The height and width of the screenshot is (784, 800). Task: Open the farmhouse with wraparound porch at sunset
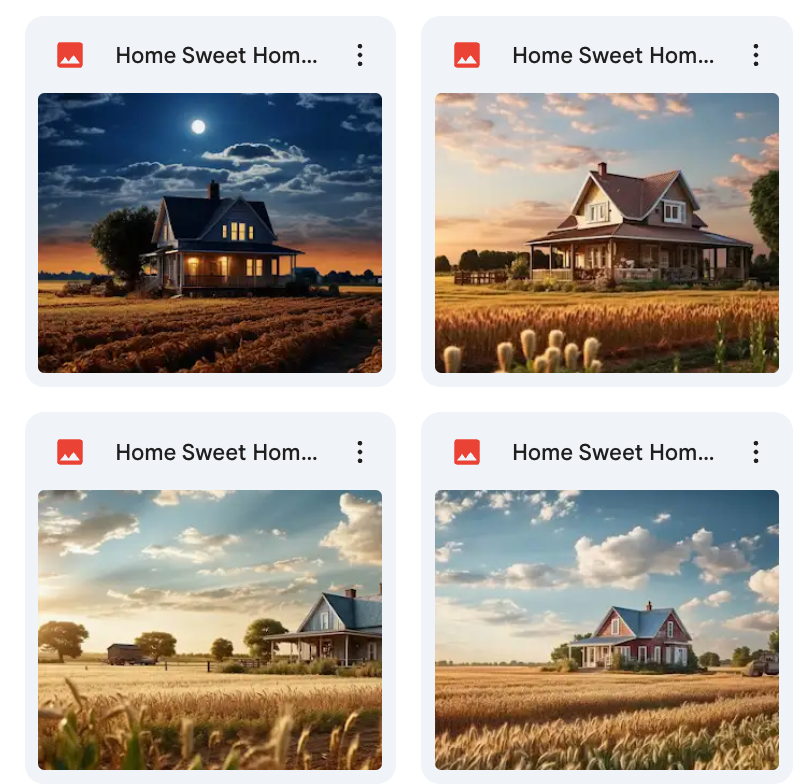[x=607, y=233]
